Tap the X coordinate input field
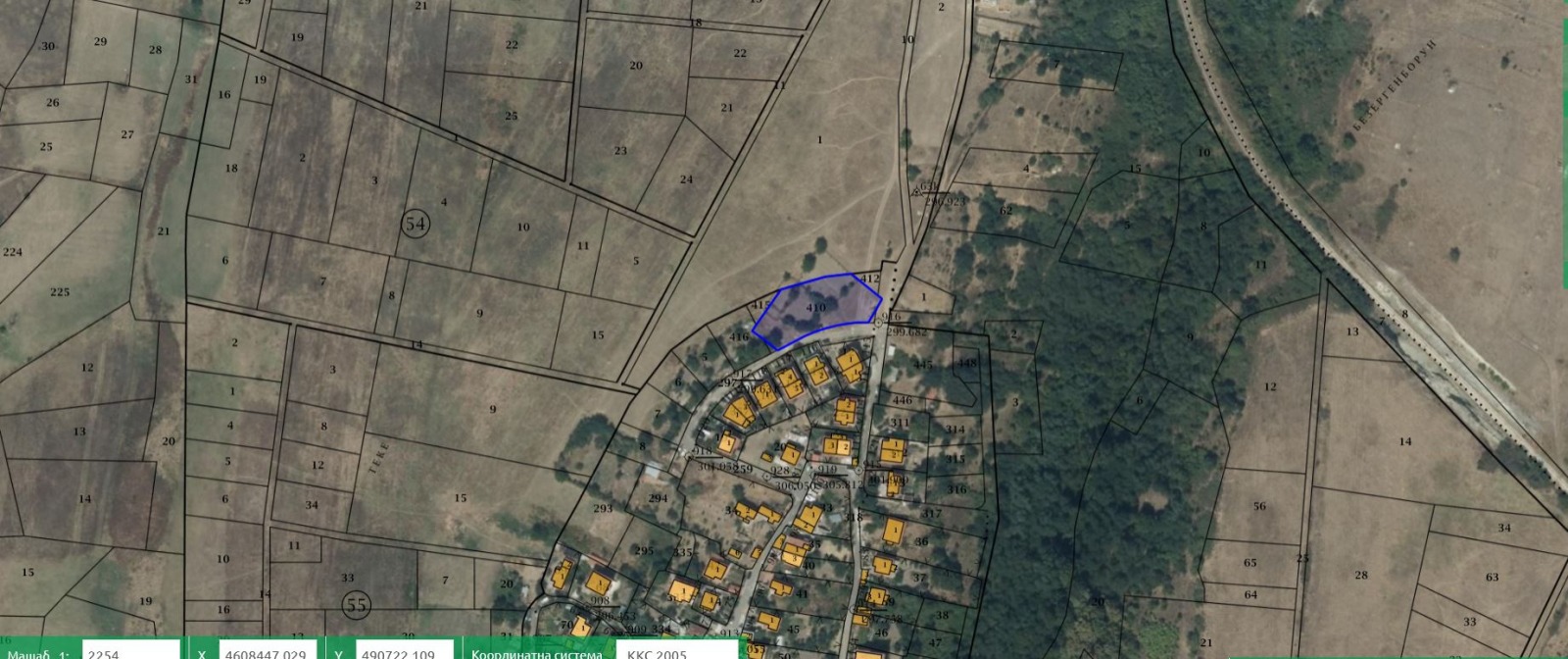Screen dimensions: 1568x659 (265, 651)
